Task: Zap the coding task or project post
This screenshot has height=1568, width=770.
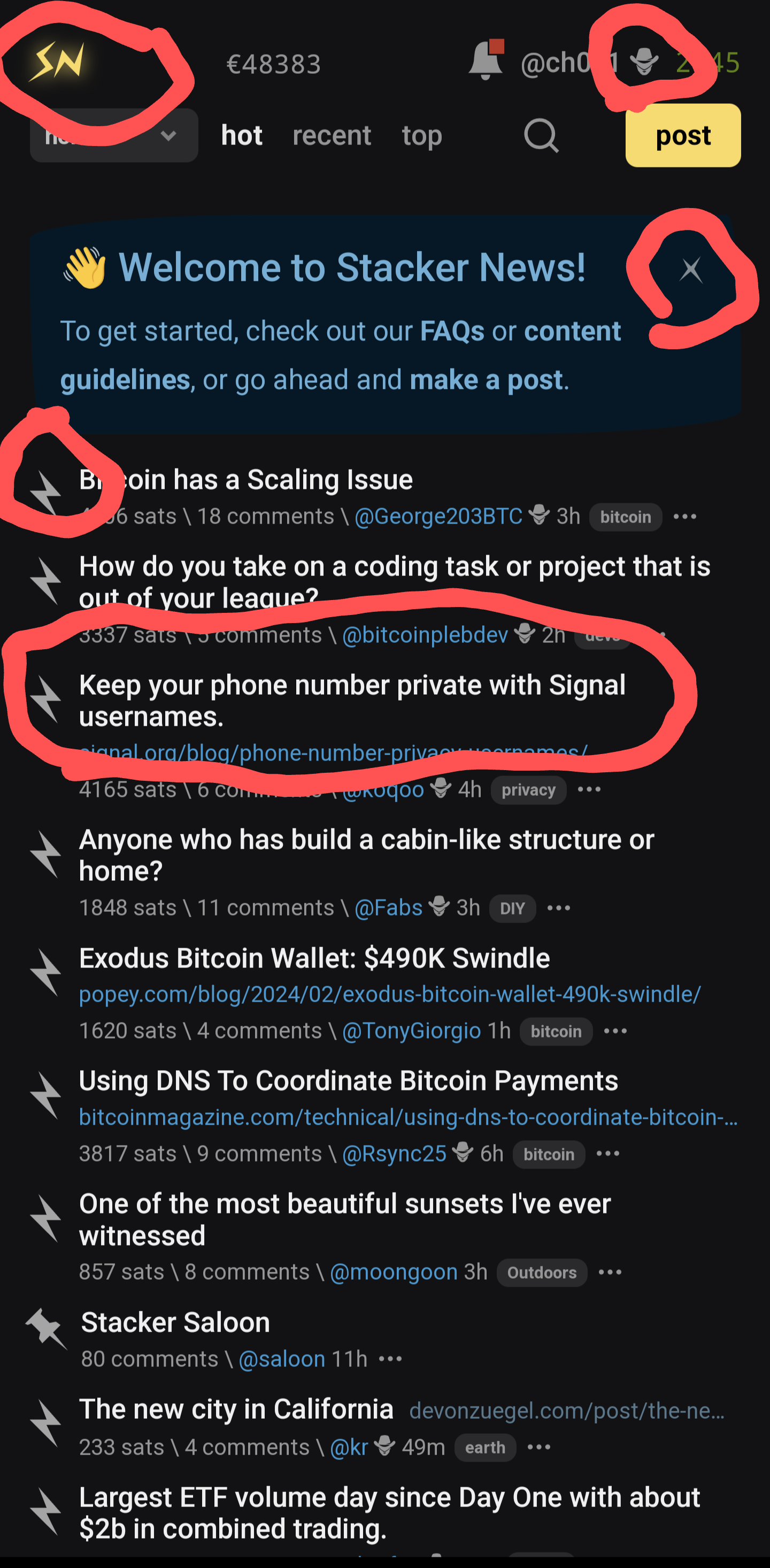Action: (x=45, y=581)
